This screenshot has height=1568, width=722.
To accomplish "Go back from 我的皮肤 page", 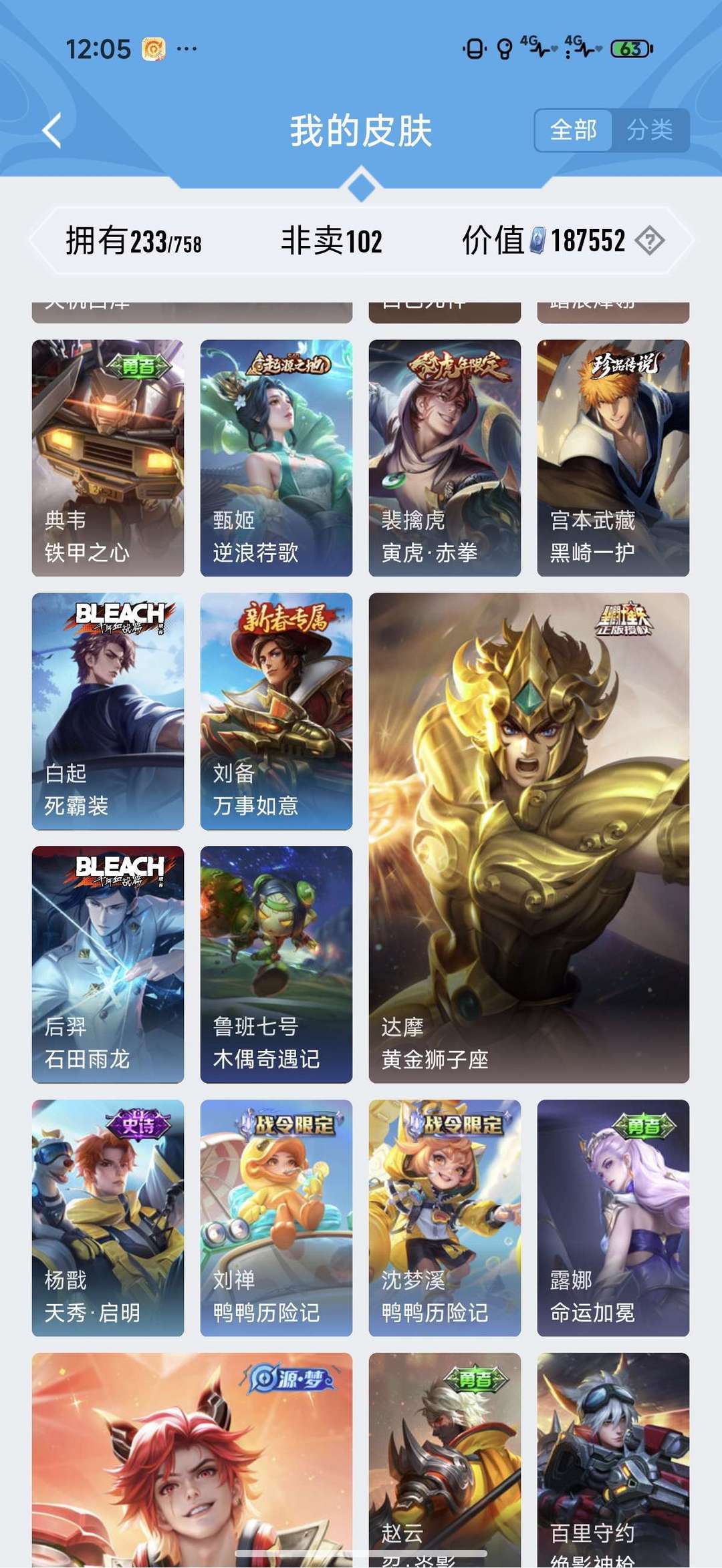I will coord(52,130).
